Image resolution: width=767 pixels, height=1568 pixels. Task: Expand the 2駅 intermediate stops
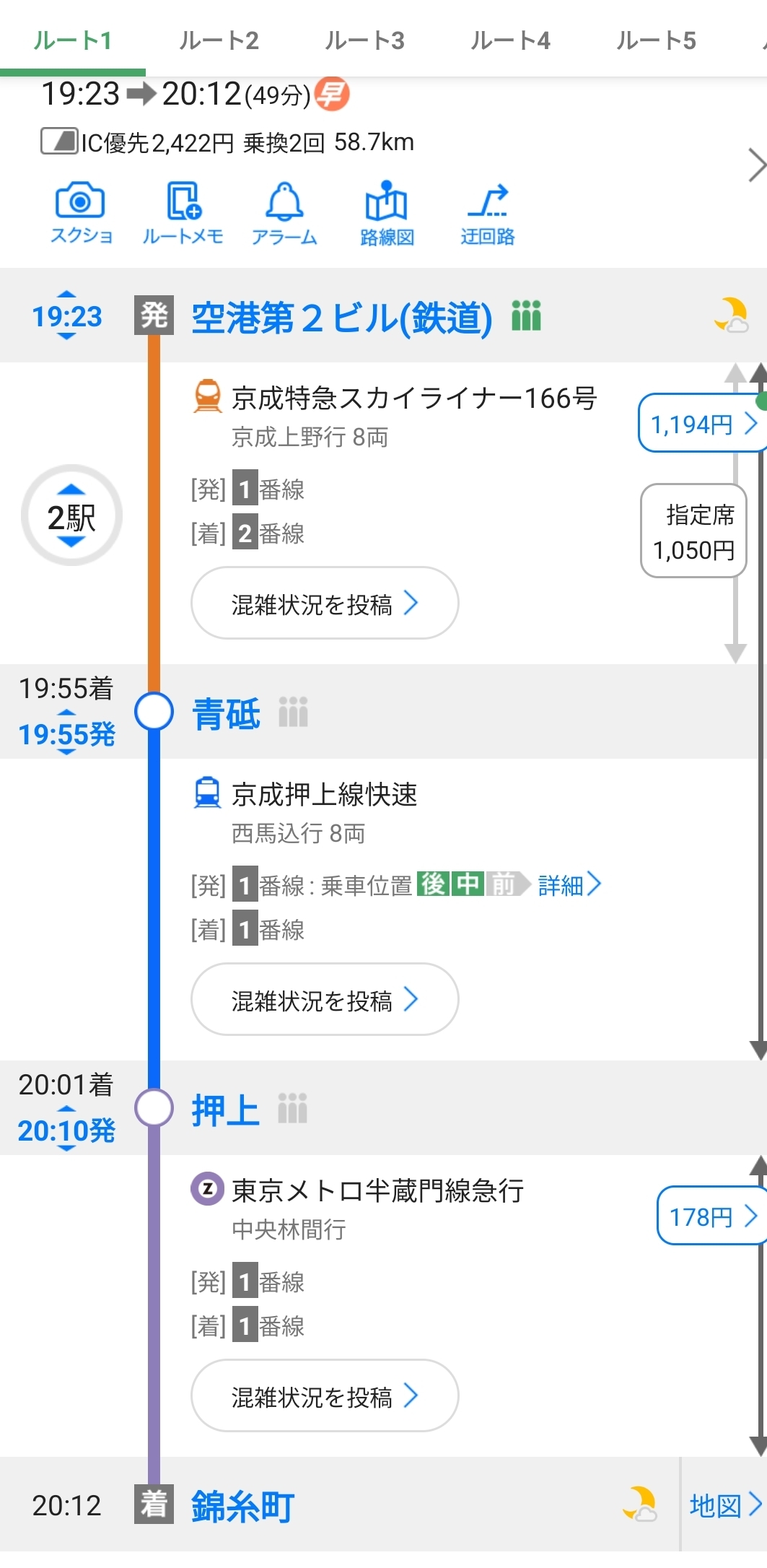pos(71,516)
